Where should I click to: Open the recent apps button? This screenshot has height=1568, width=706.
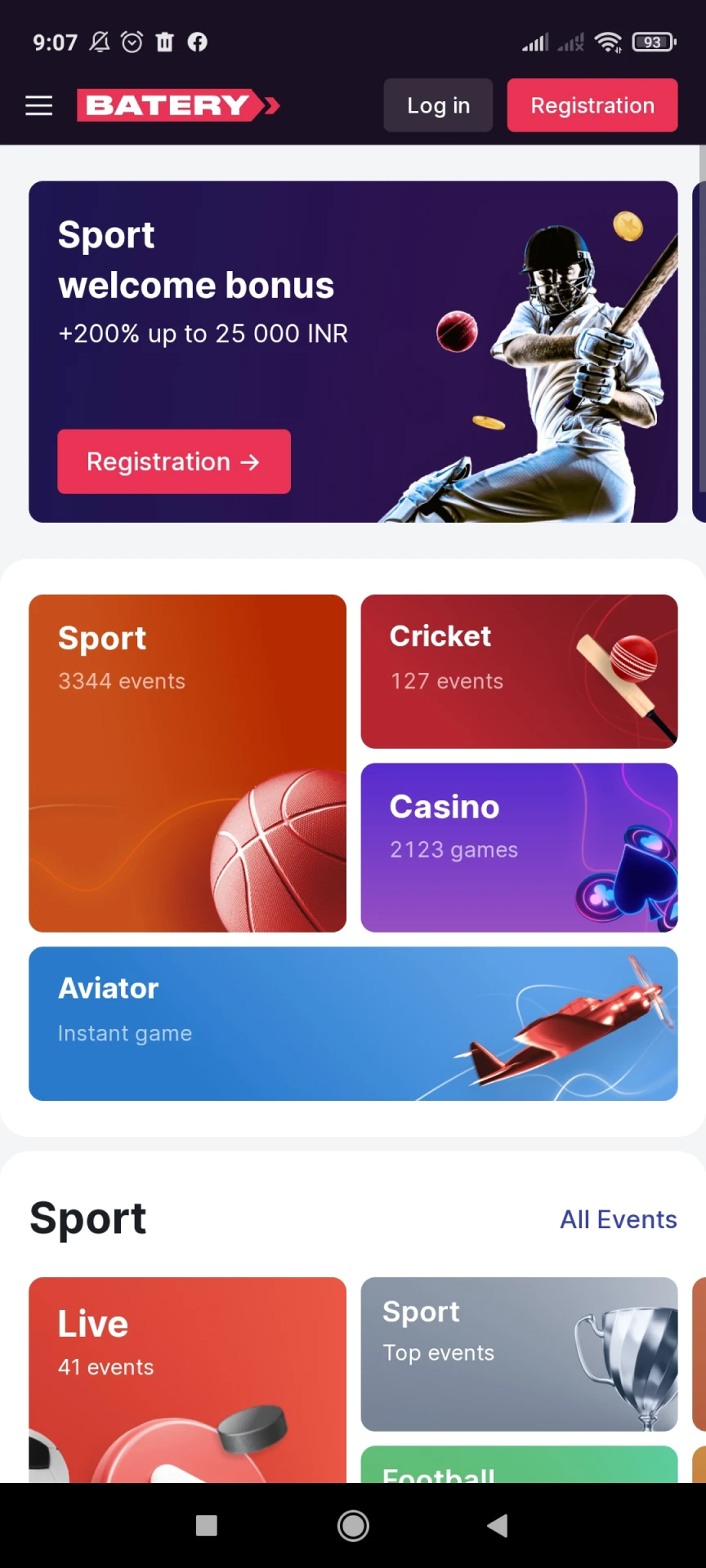tap(207, 1526)
